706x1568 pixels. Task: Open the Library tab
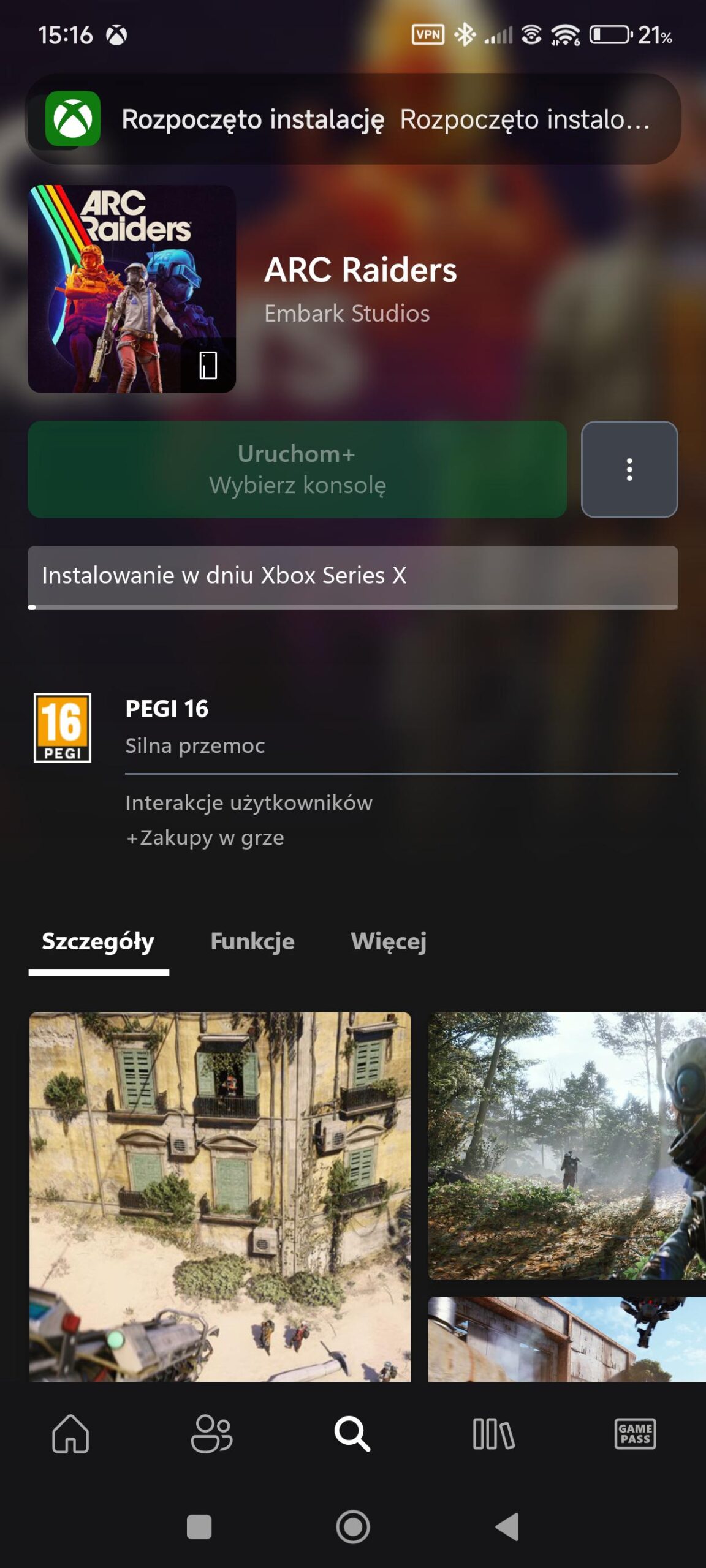point(493,1433)
